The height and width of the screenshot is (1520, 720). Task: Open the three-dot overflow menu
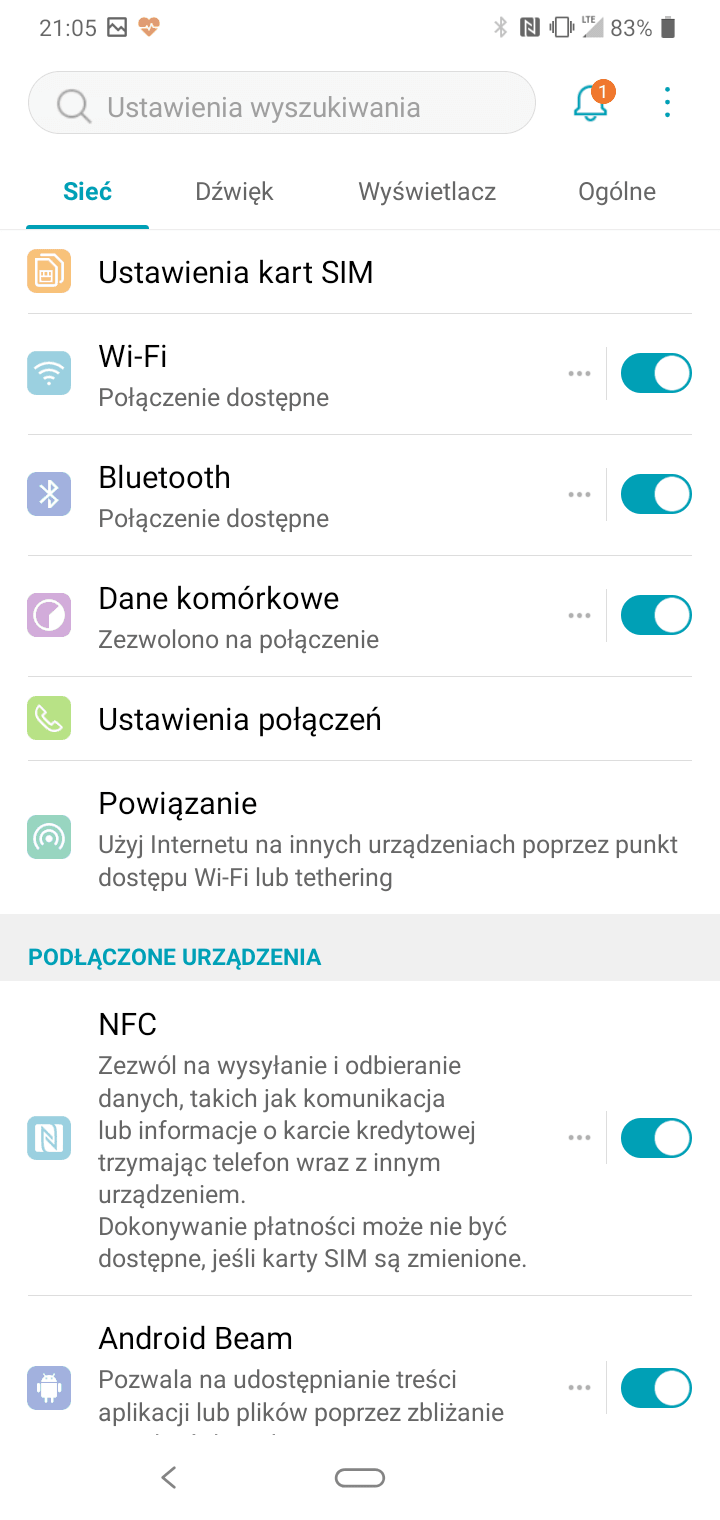tap(667, 102)
